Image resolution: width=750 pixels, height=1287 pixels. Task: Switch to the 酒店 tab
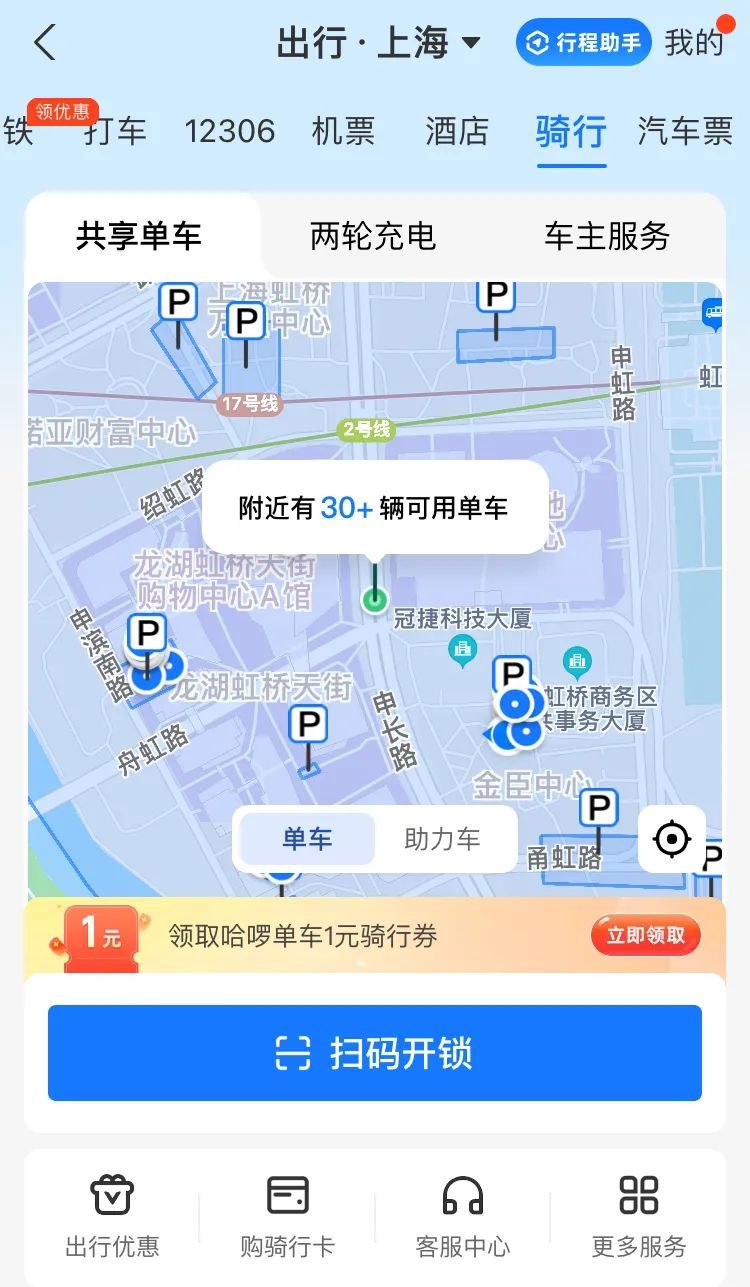point(457,131)
